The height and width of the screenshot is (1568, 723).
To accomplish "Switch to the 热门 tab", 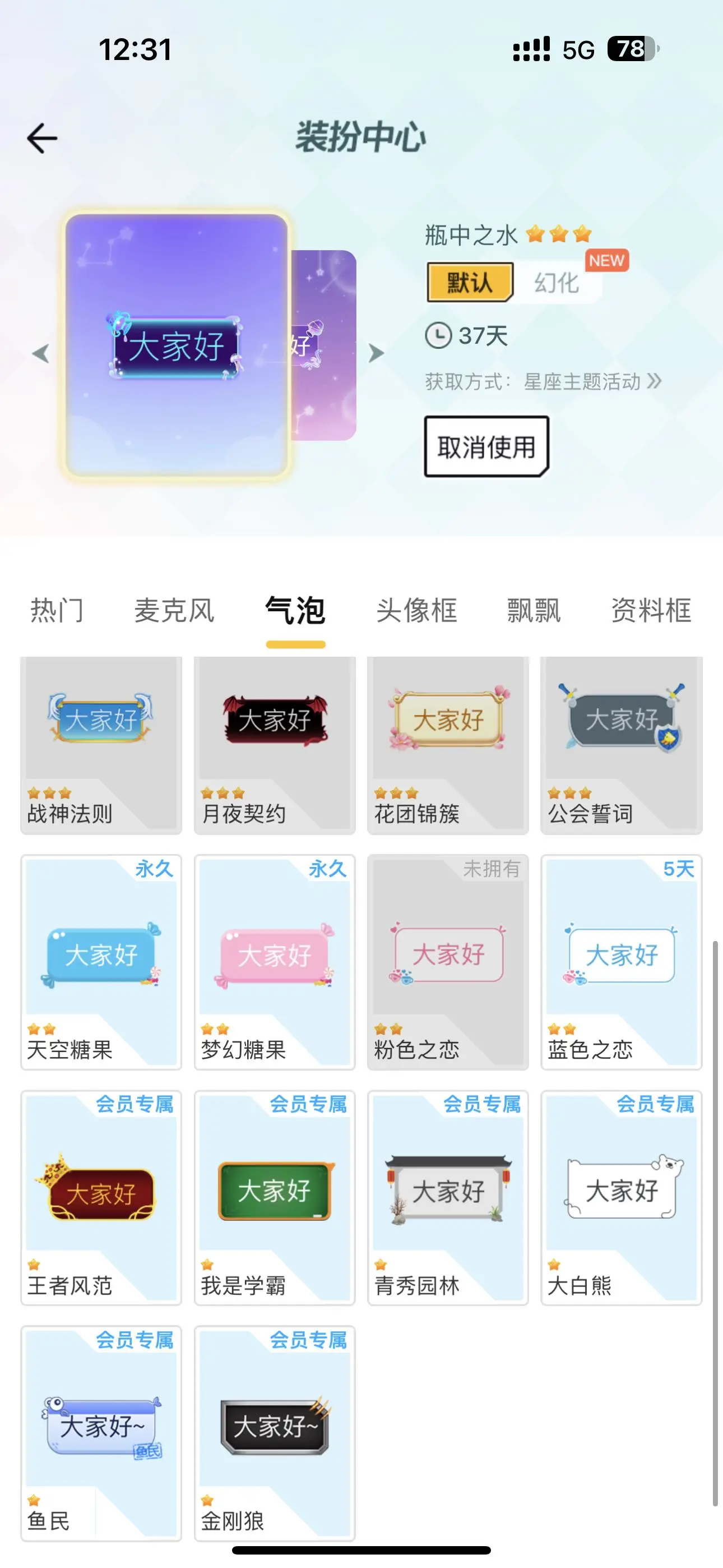I will (x=57, y=611).
